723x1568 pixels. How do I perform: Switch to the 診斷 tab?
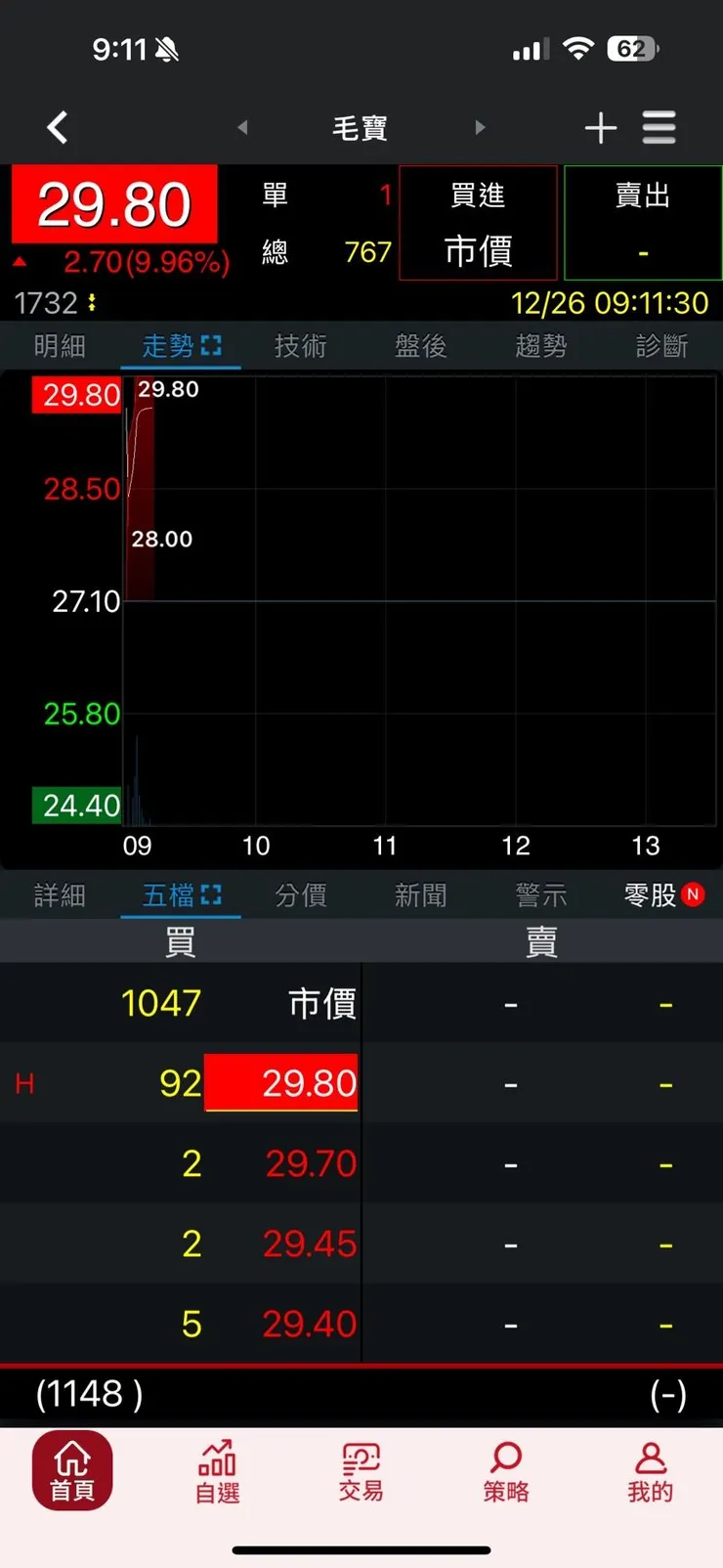tap(661, 346)
